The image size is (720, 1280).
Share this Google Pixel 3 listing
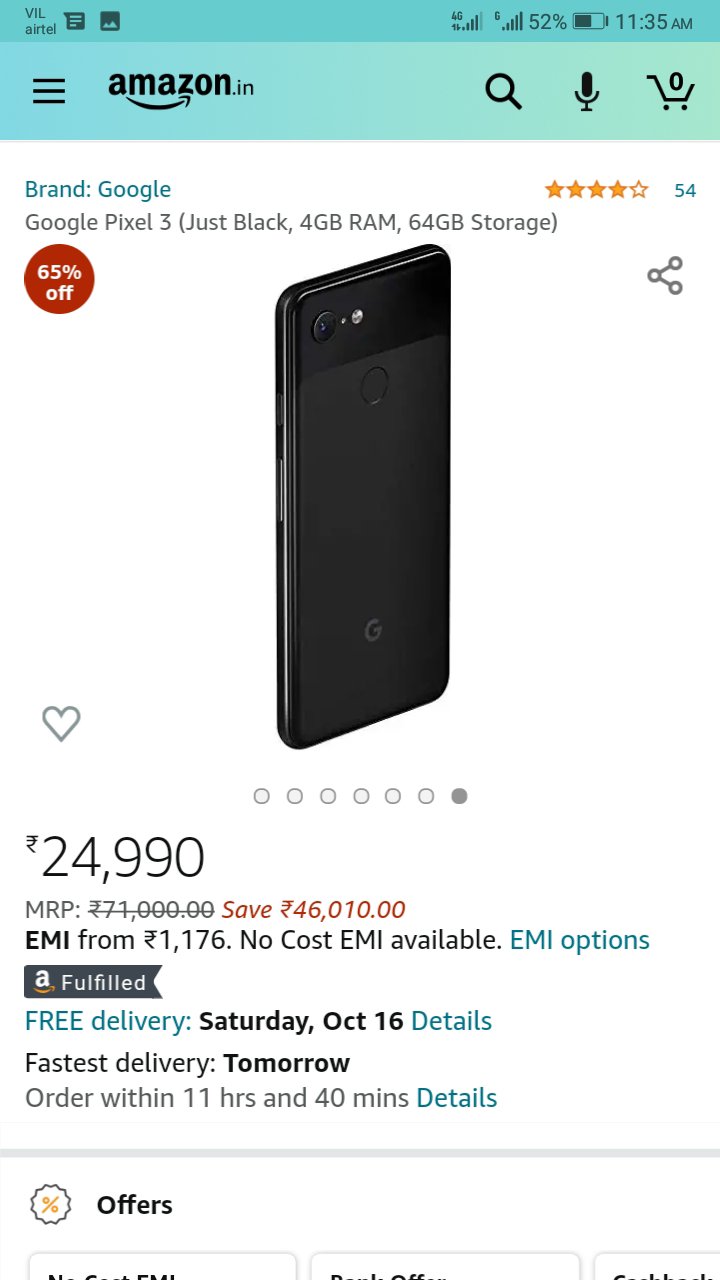tap(665, 275)
